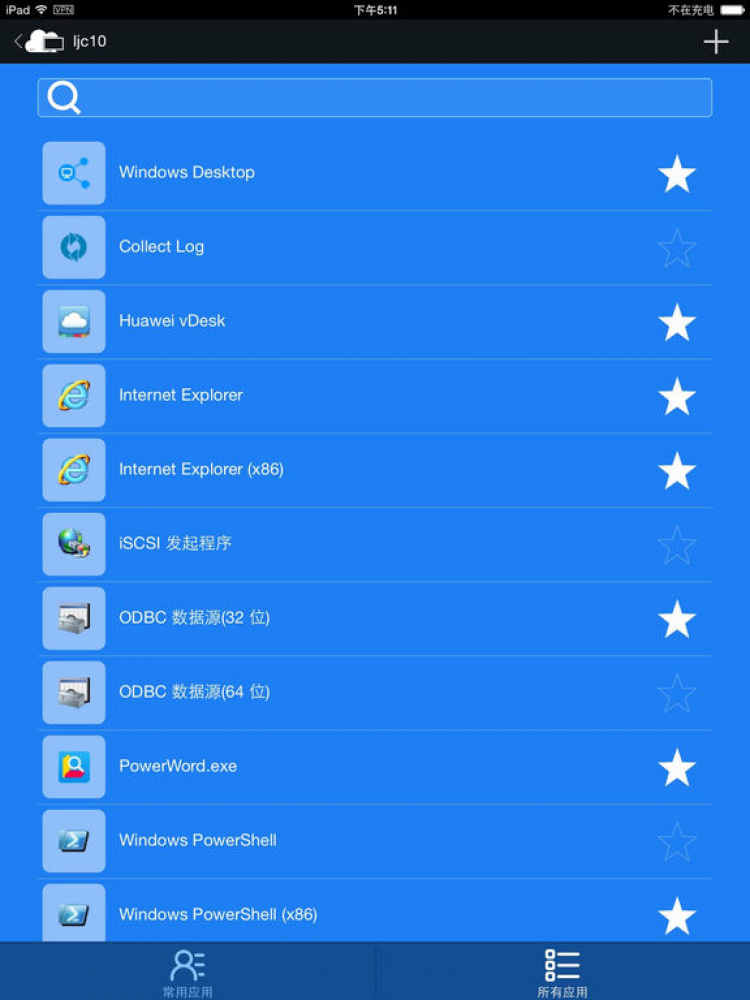The height and width of the screenshot is (1000, 750).
Task: Launch Windows Desktop
Action: 187,172
